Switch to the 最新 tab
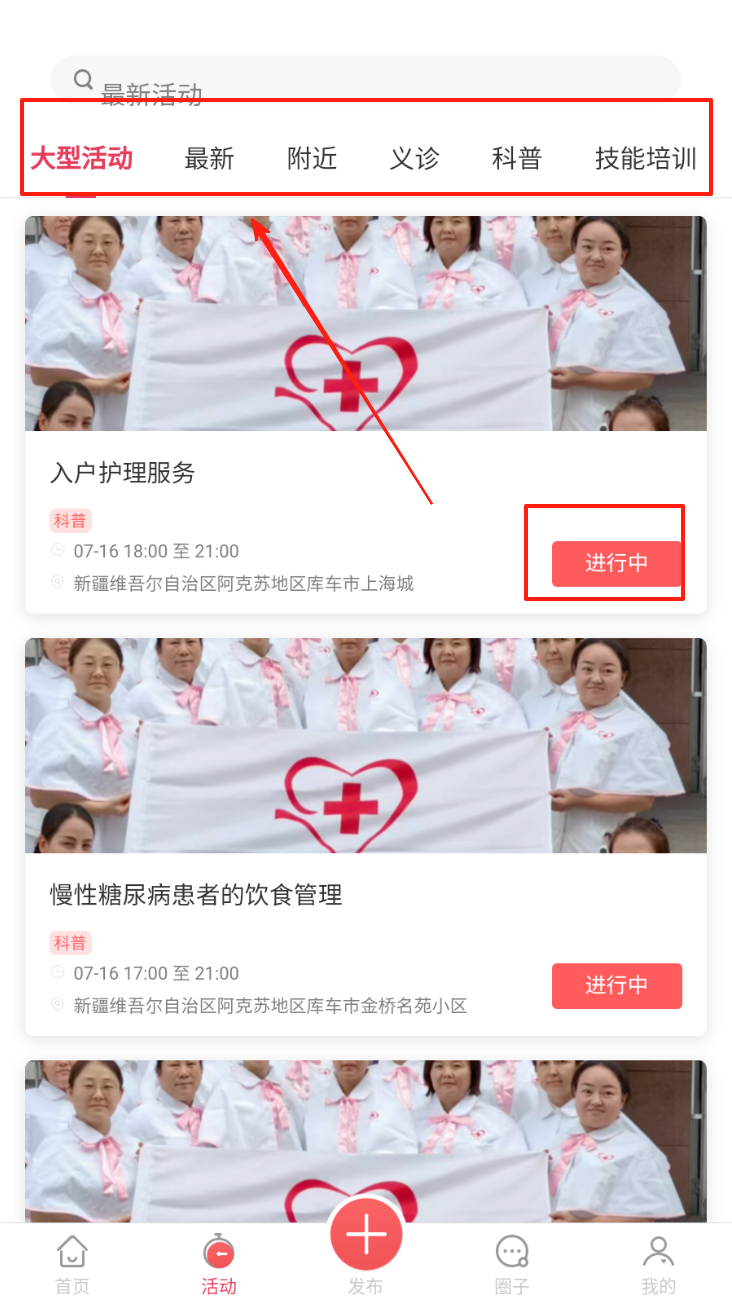732x1304 pixels. pos(209,158)
